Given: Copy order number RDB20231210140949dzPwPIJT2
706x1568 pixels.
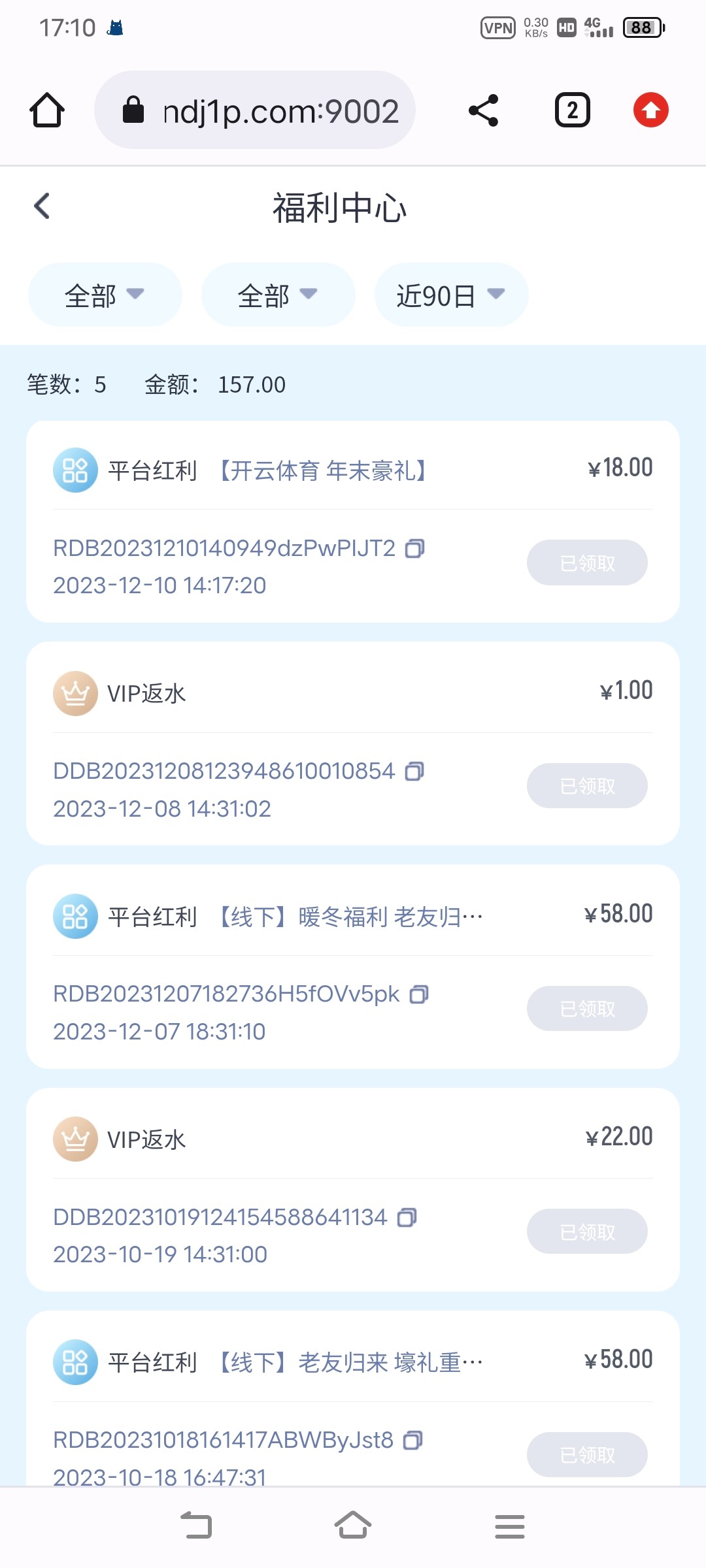Looking at the screenshot, I should click(415, 548).
